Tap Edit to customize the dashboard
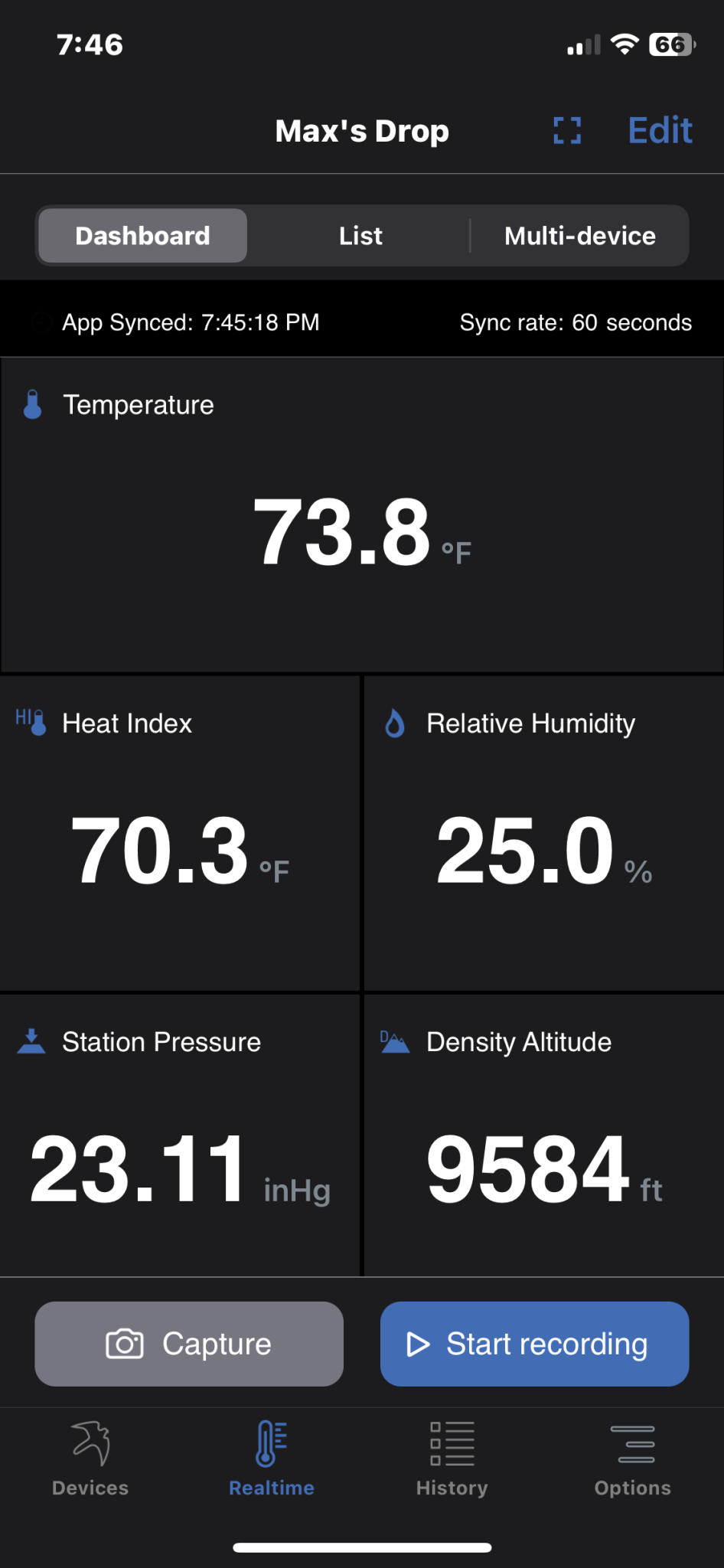Viewport: 724px width, 1568px height. click(660, 131)
